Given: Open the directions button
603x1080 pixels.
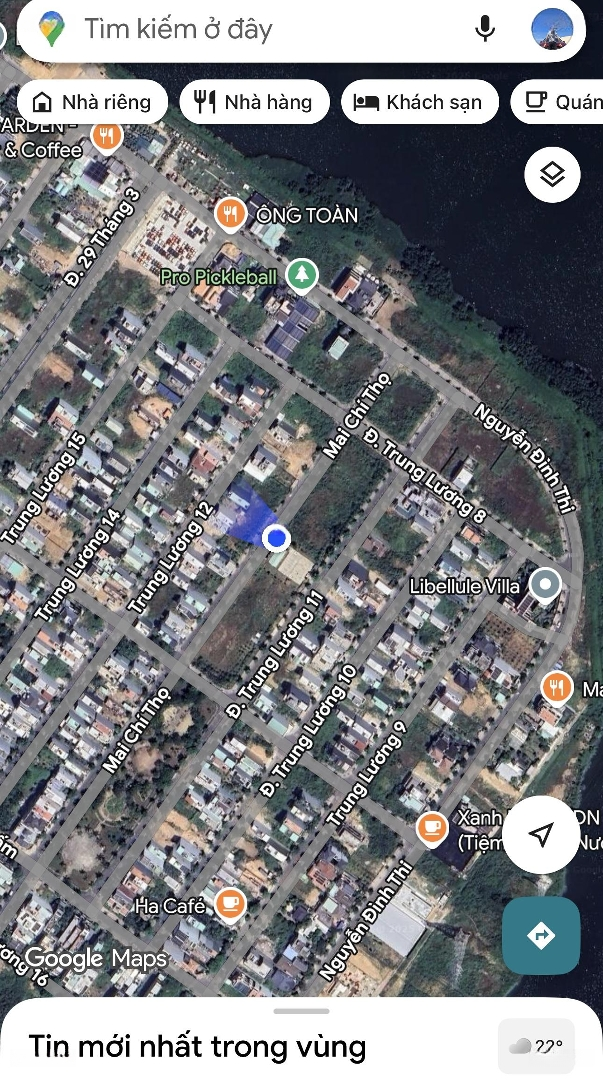Looking at the screenshot, I should click(541, 936).
